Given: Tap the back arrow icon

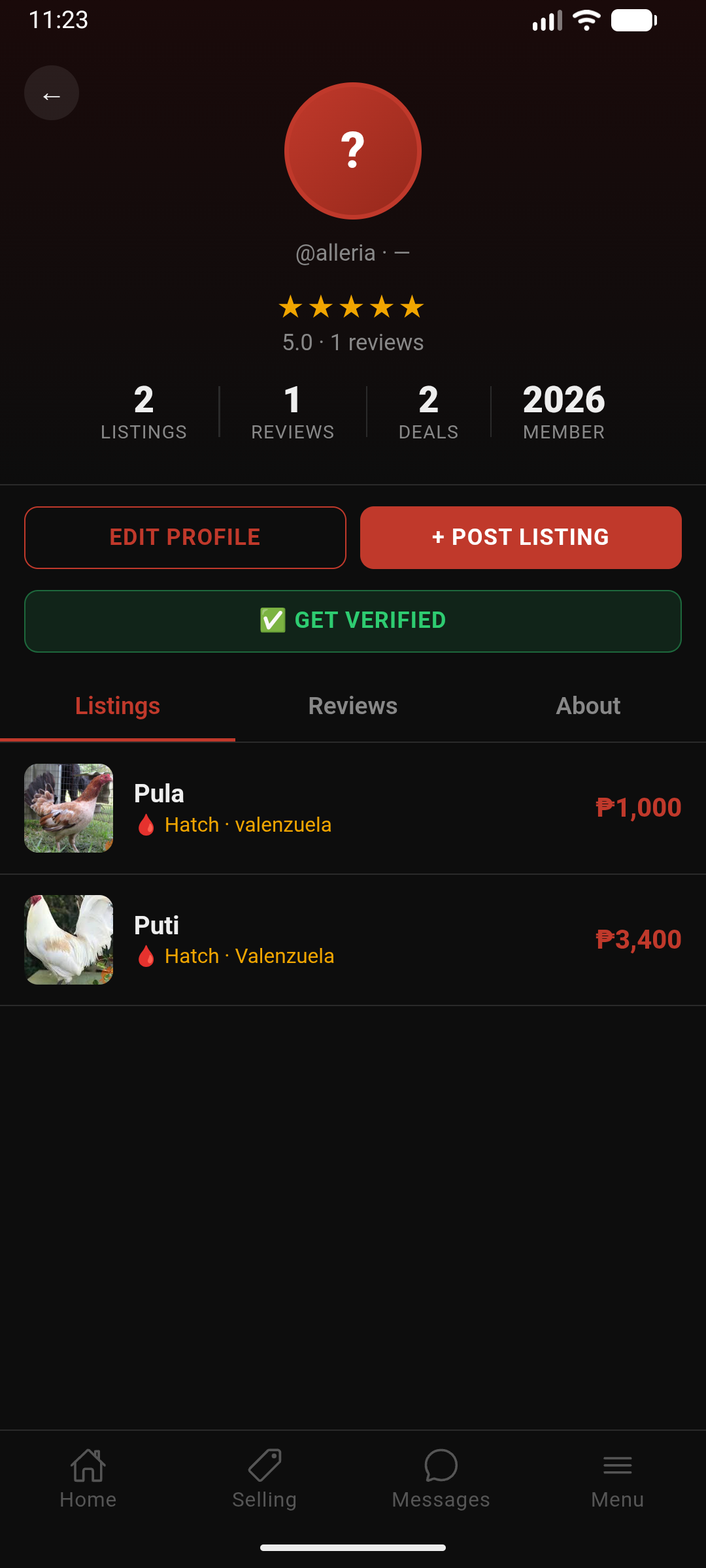Looking at the screenshot, I should (x=51, y=93).
